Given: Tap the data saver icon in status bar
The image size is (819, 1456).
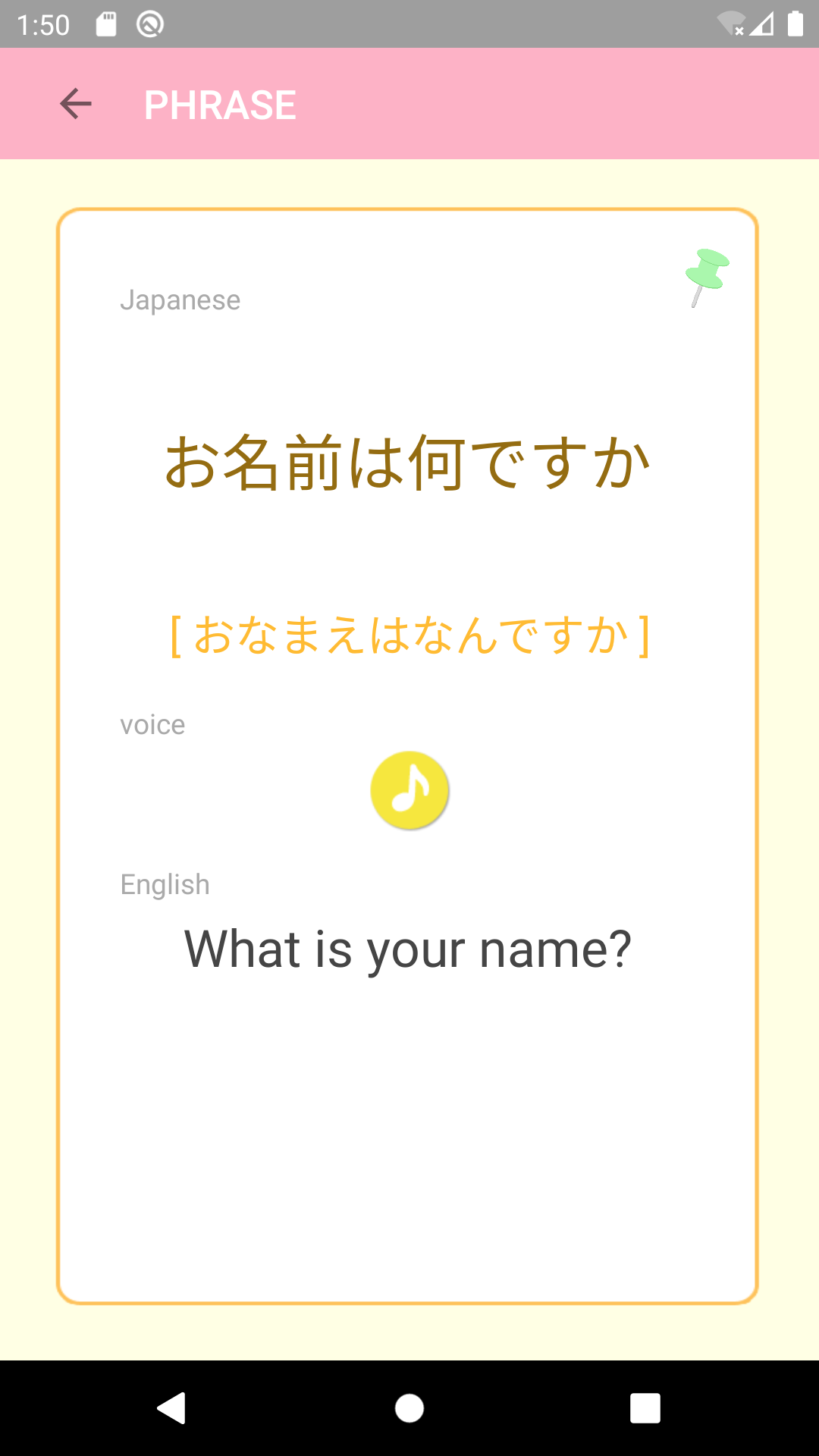Looking at the screenshot, I should (x=149, y=23).
